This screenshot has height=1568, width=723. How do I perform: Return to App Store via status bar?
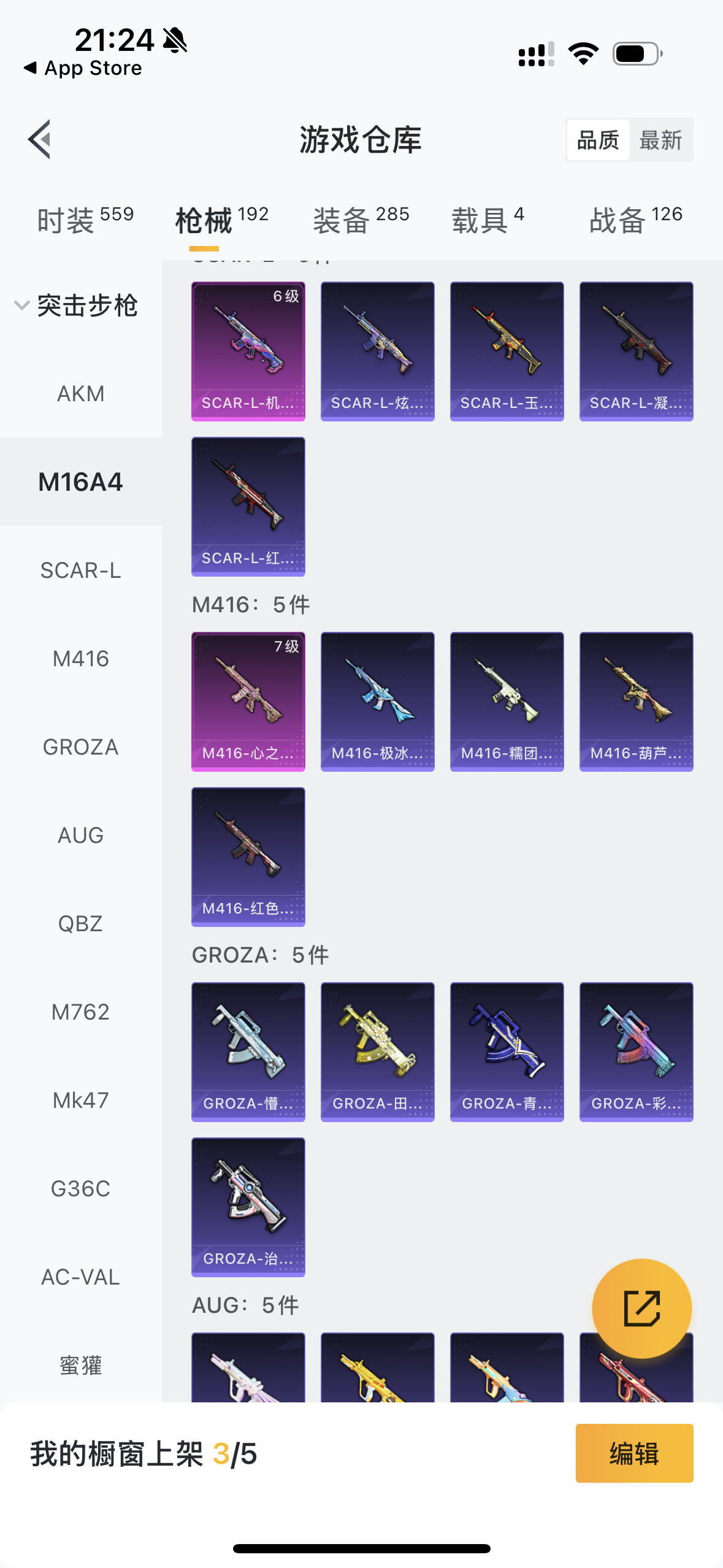(x=83, y=67)
